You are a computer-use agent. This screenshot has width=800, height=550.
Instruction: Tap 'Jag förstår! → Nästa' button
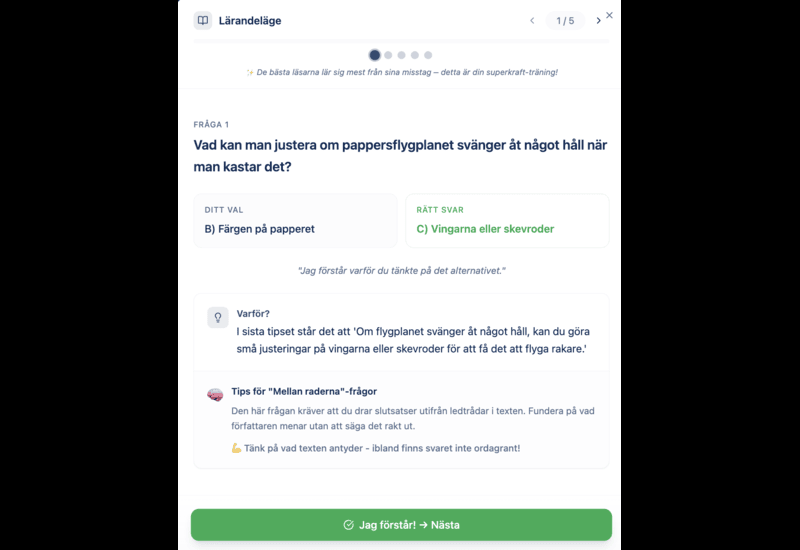coord(401,524)
